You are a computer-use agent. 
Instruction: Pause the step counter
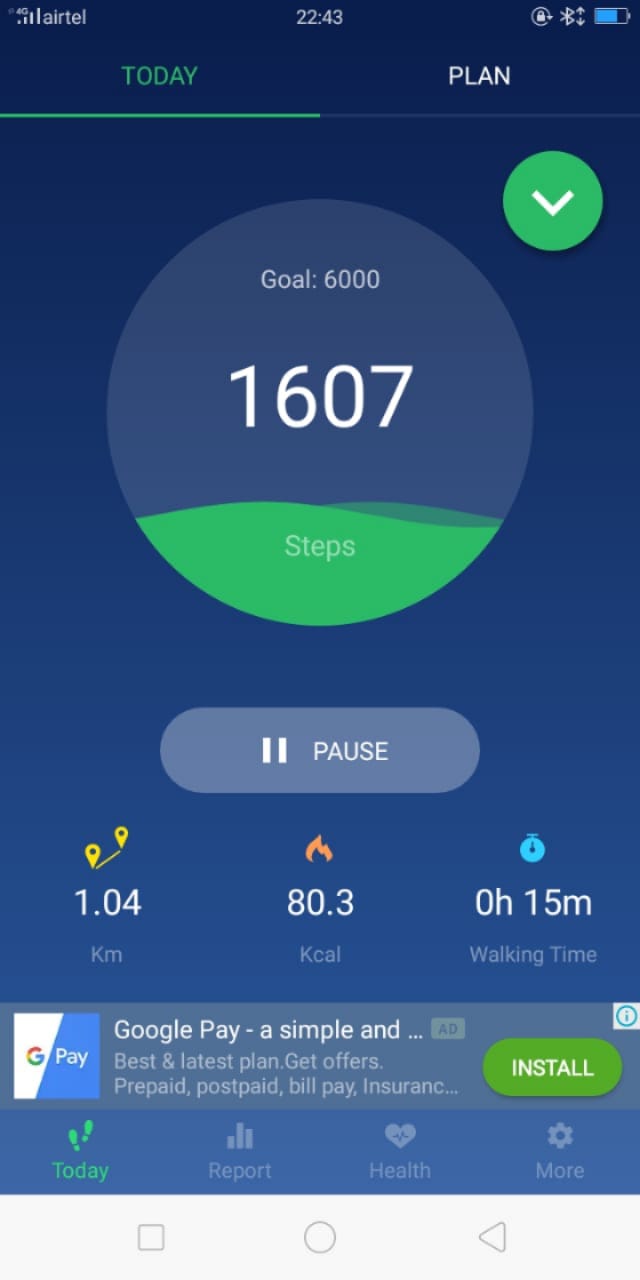pyautogui.click(x=320, y=751)
